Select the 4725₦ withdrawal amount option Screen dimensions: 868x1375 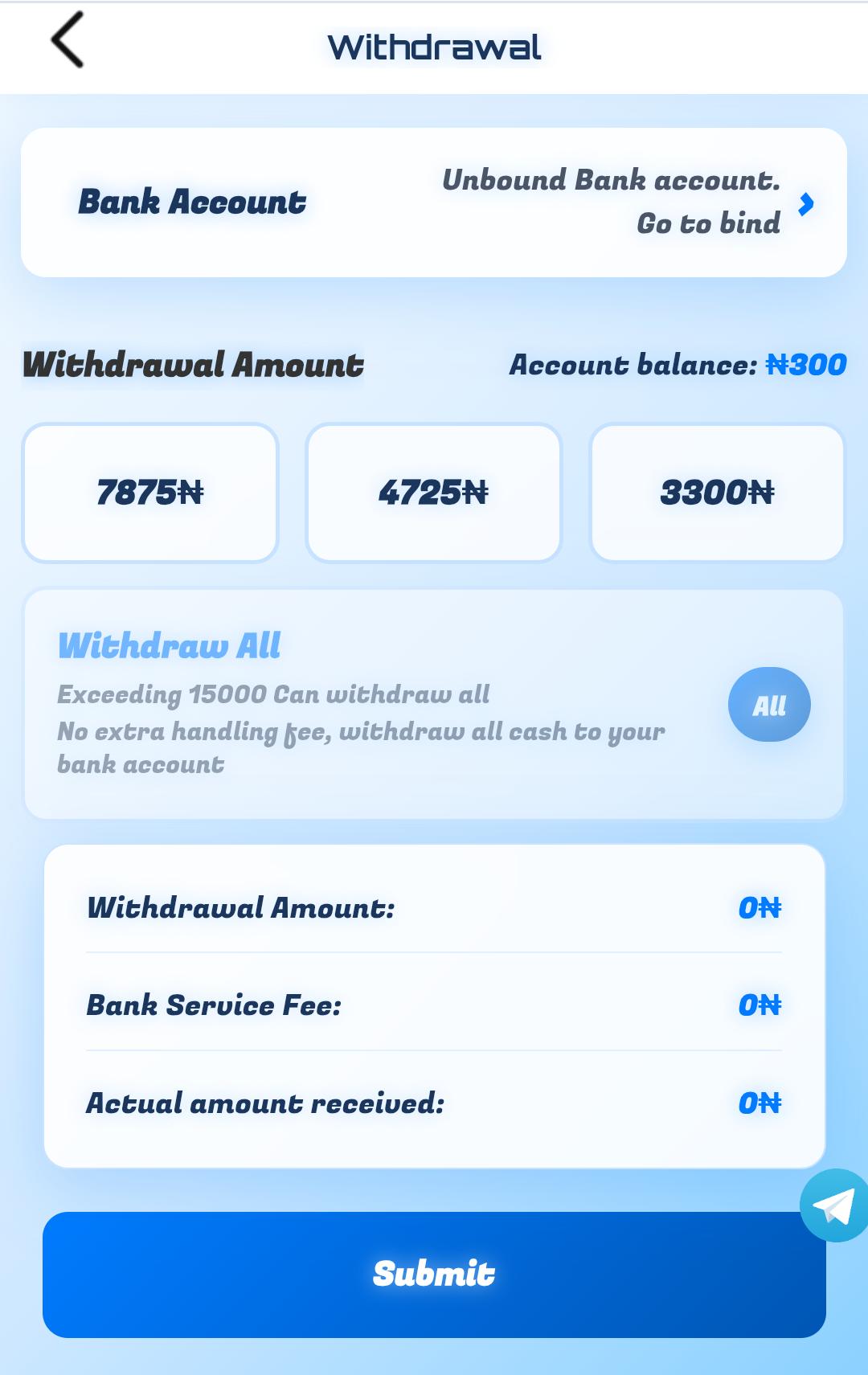pos(433,493)
